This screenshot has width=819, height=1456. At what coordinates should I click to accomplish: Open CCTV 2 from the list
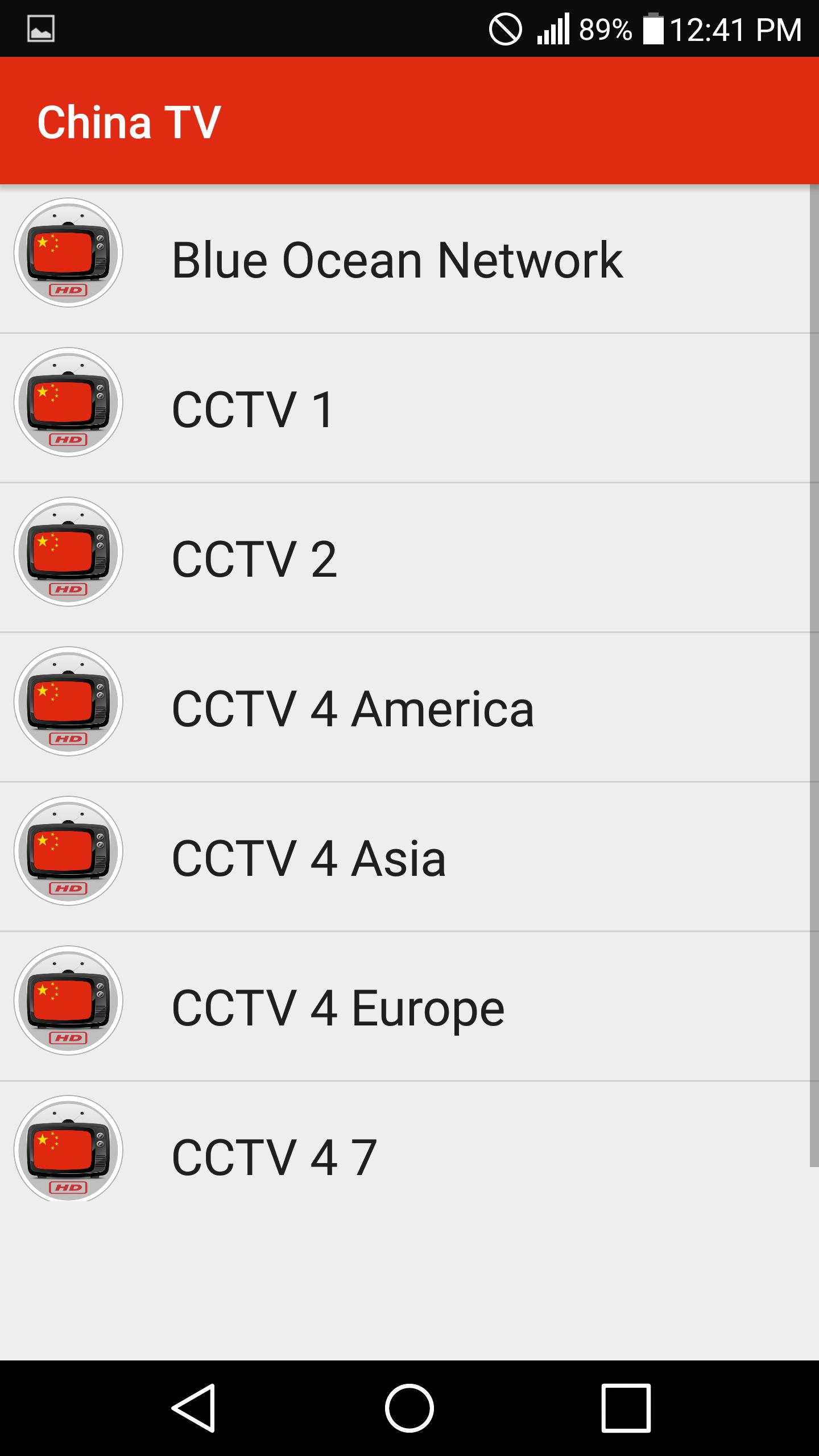405,558
